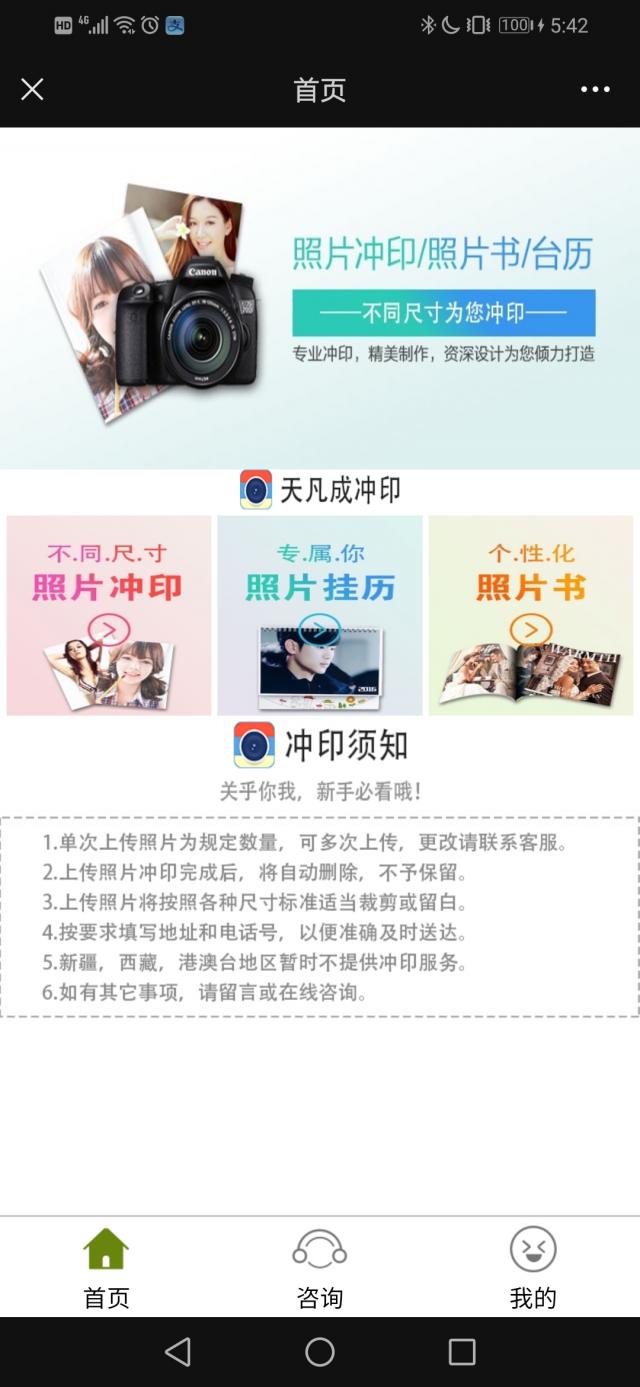Open the 照片冲印/照片书/台历 banner
Viewport: 640px width, 1387px height.
click(320, 297)
